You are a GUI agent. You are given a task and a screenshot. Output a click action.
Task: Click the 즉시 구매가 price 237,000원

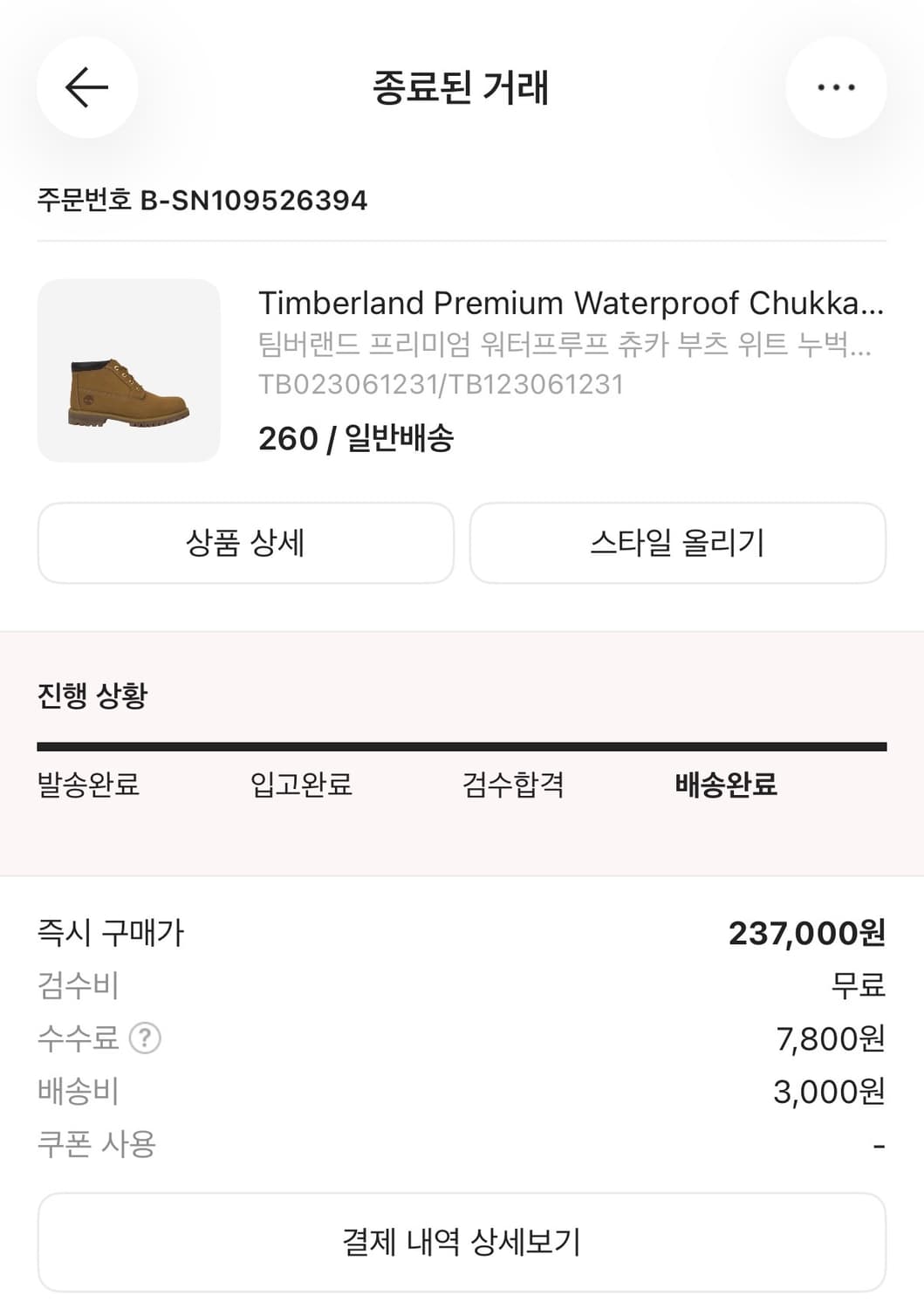[806, 933]
